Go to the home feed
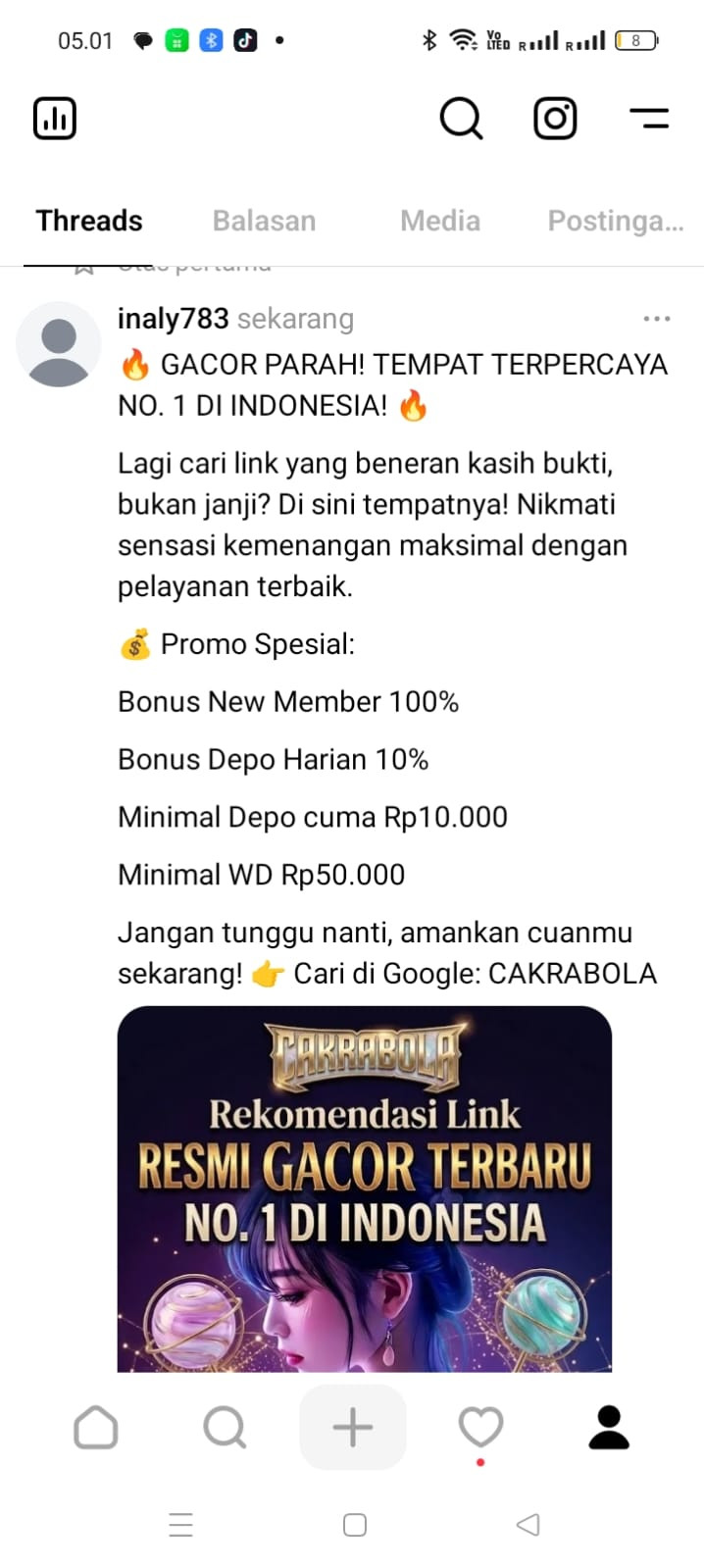Image resolution: width=704 pixels, height=1568 pixels. [x=96, y=1428]
